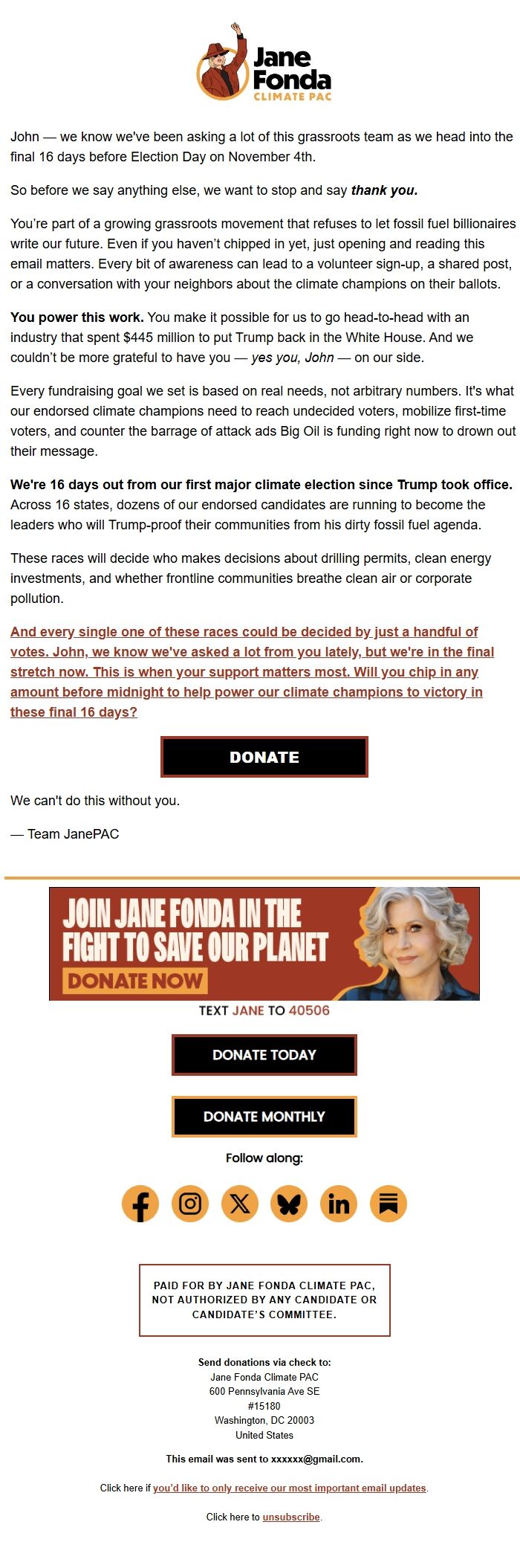Open the Instagram profile icon
The image size is (520, 1568).
pyautogui.click(x=190, y=1204)
